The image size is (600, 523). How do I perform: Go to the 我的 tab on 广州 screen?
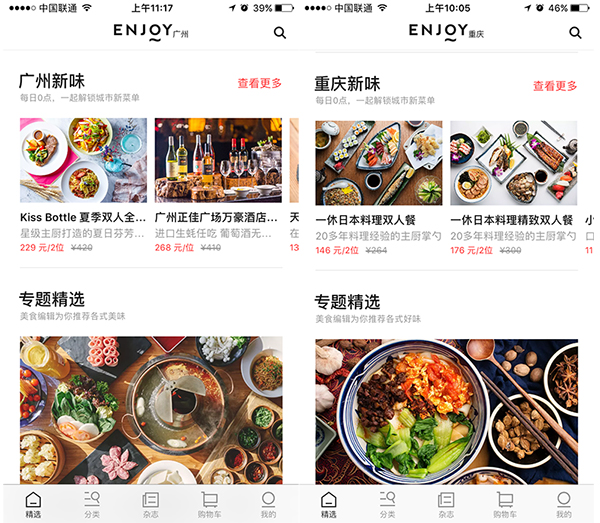(x=268, y=503)
